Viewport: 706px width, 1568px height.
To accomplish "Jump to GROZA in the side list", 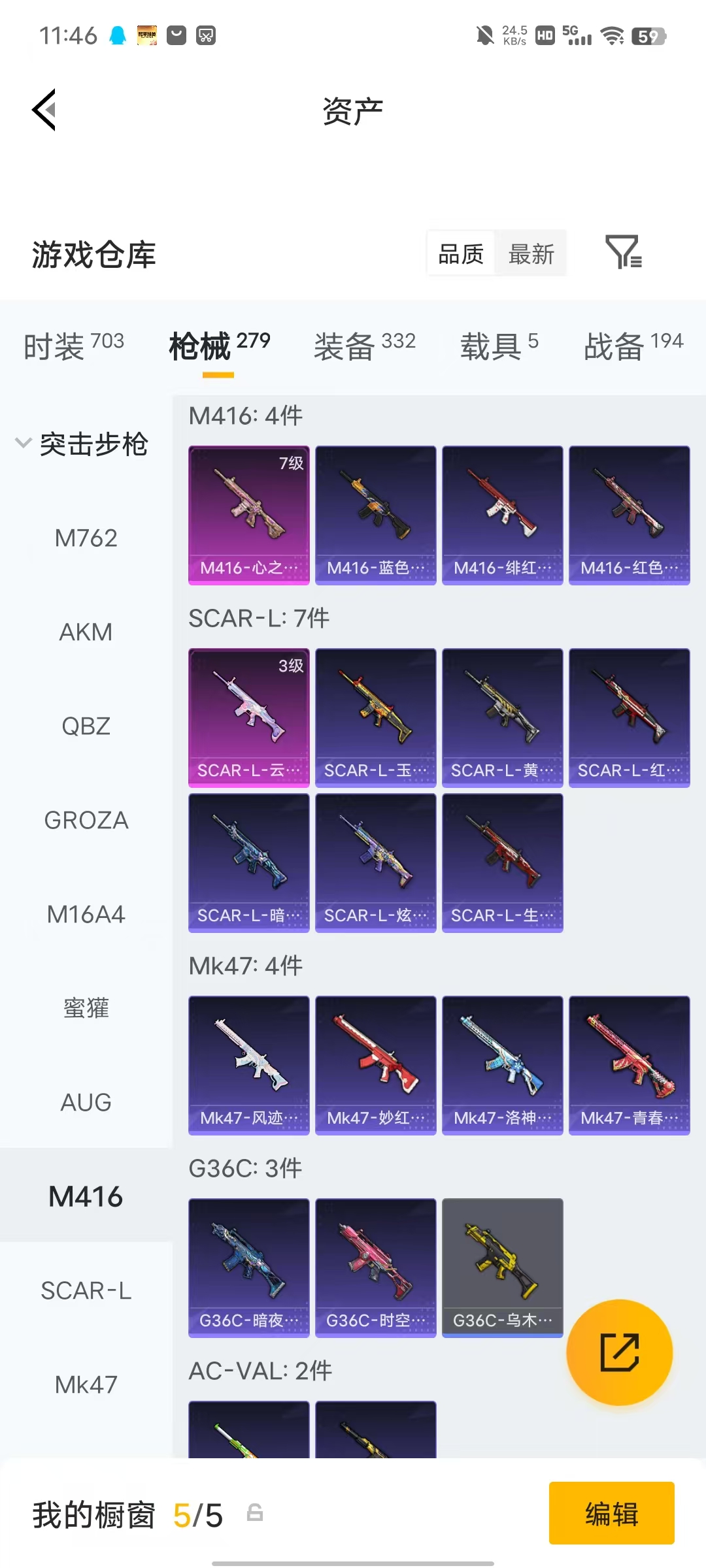I will click(86, 821).
